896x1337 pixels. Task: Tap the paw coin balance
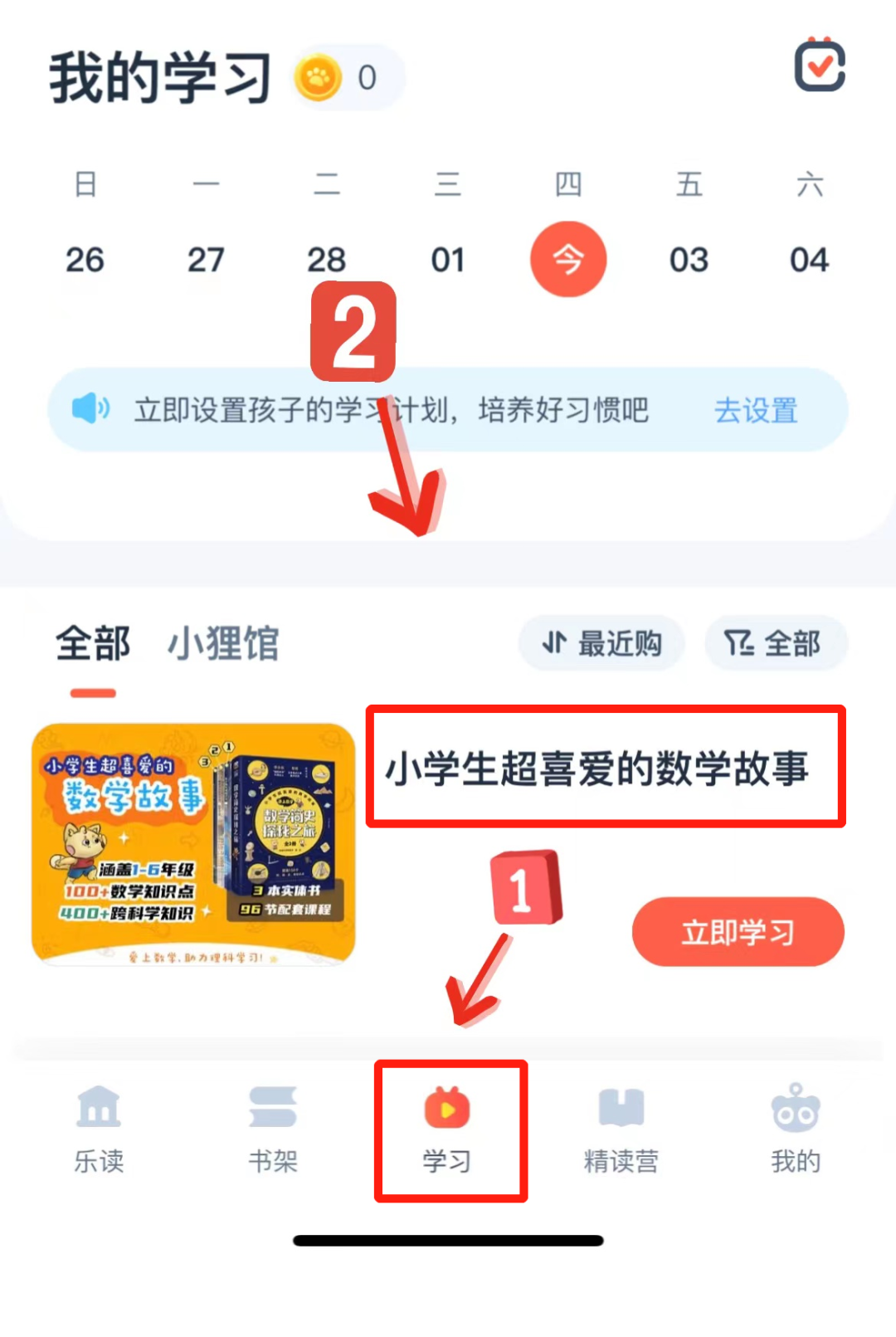click(x=347, y=78)
